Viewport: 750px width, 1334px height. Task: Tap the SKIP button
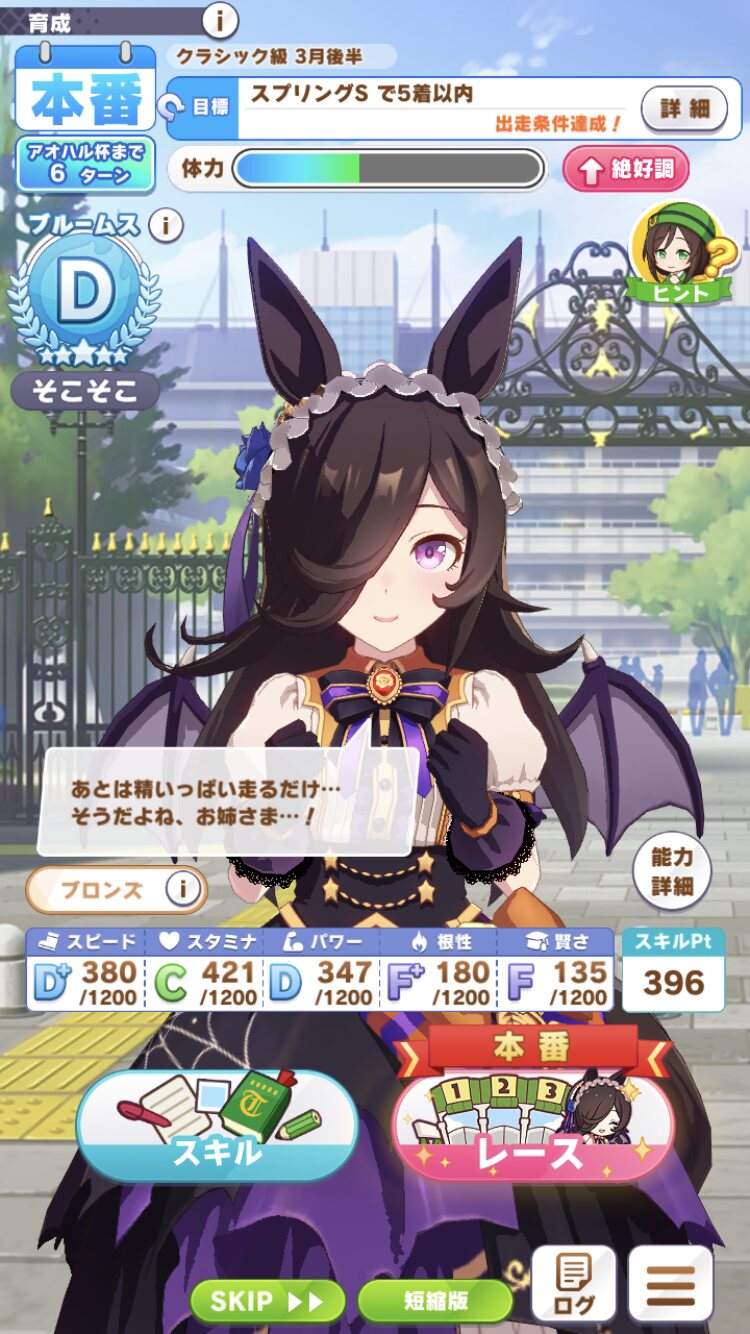point(267,1301)
